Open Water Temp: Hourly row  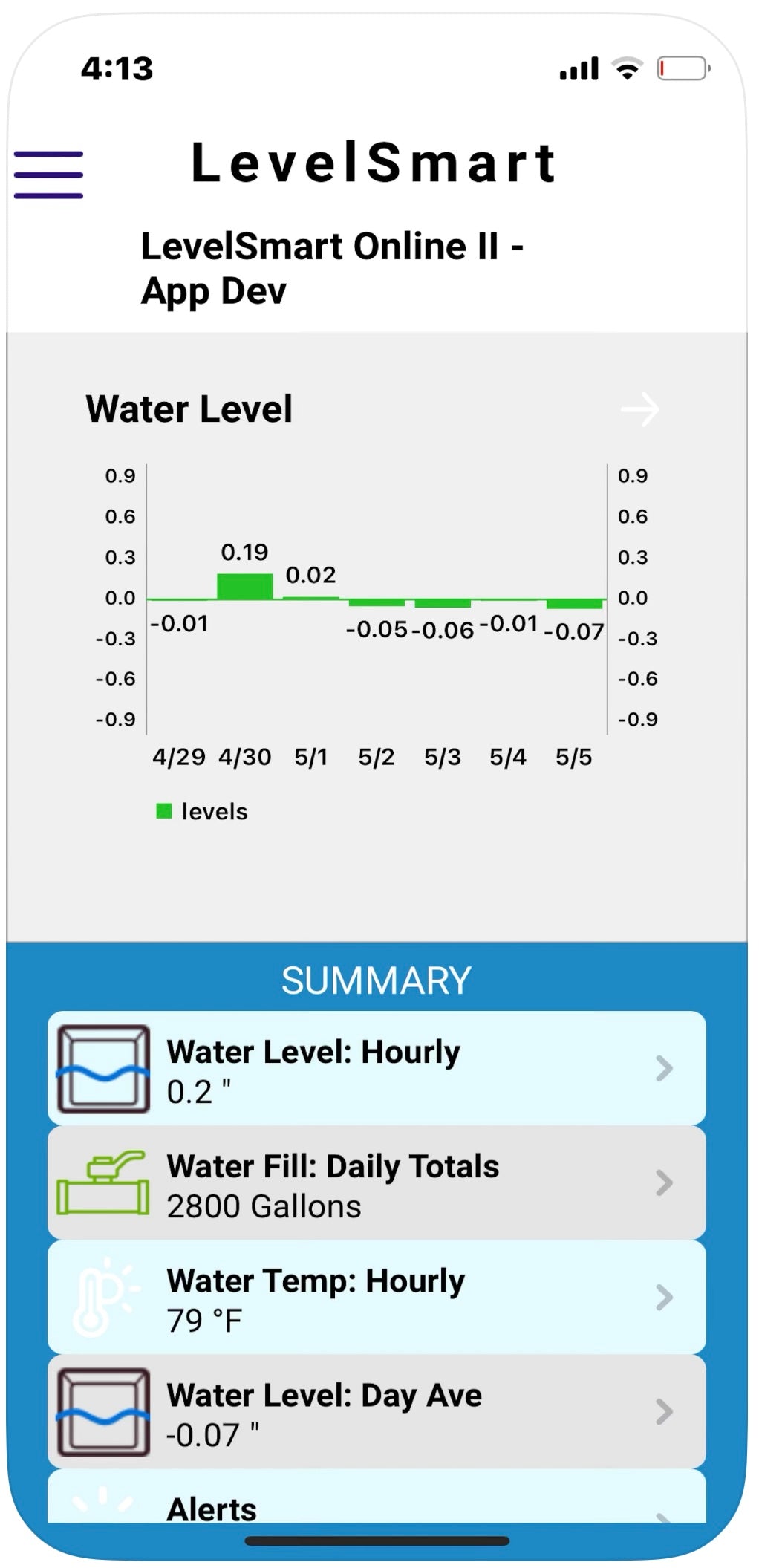pos(377,1298)
